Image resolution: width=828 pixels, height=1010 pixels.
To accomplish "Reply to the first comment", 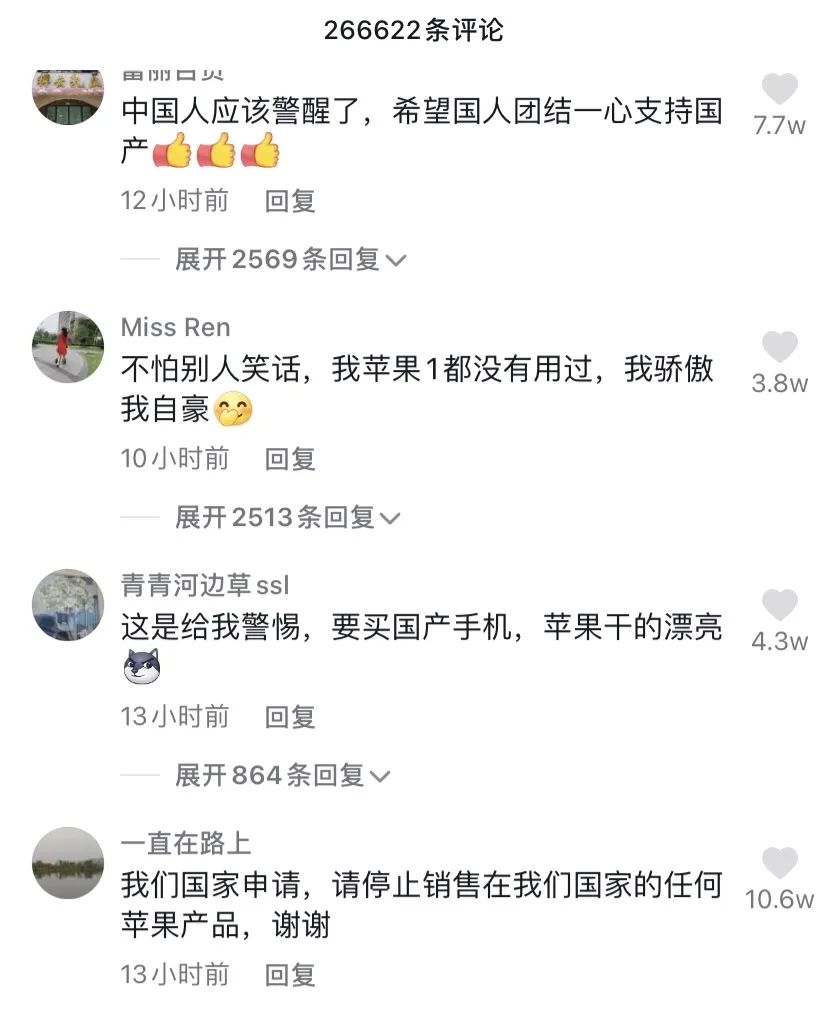I will click(x=290, y=200).
